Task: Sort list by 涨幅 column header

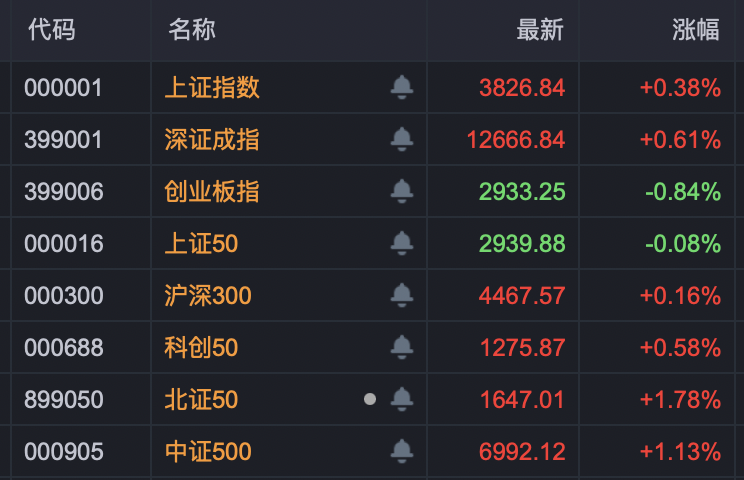Action: [x=695, y=30]
